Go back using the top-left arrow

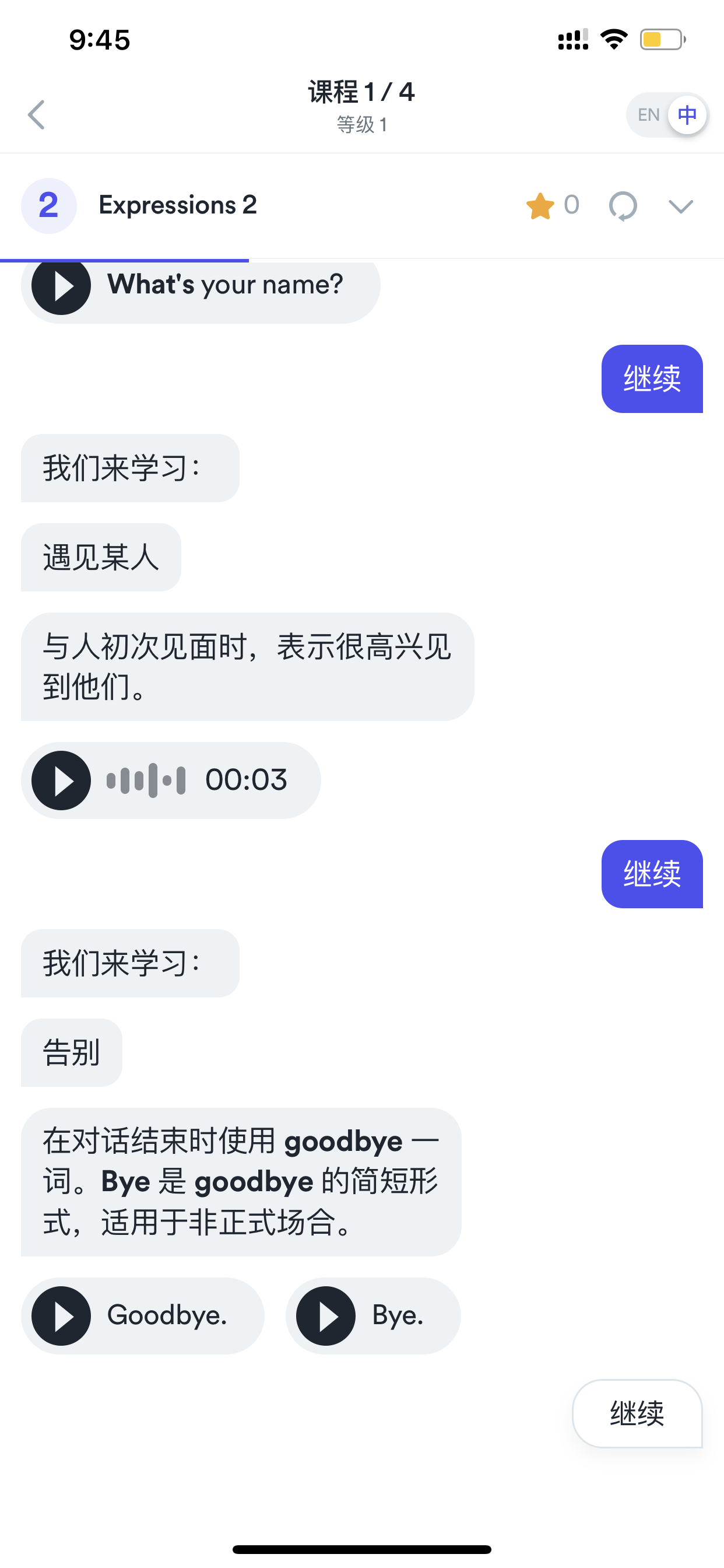pyautogui.click(x=37, y=114)
